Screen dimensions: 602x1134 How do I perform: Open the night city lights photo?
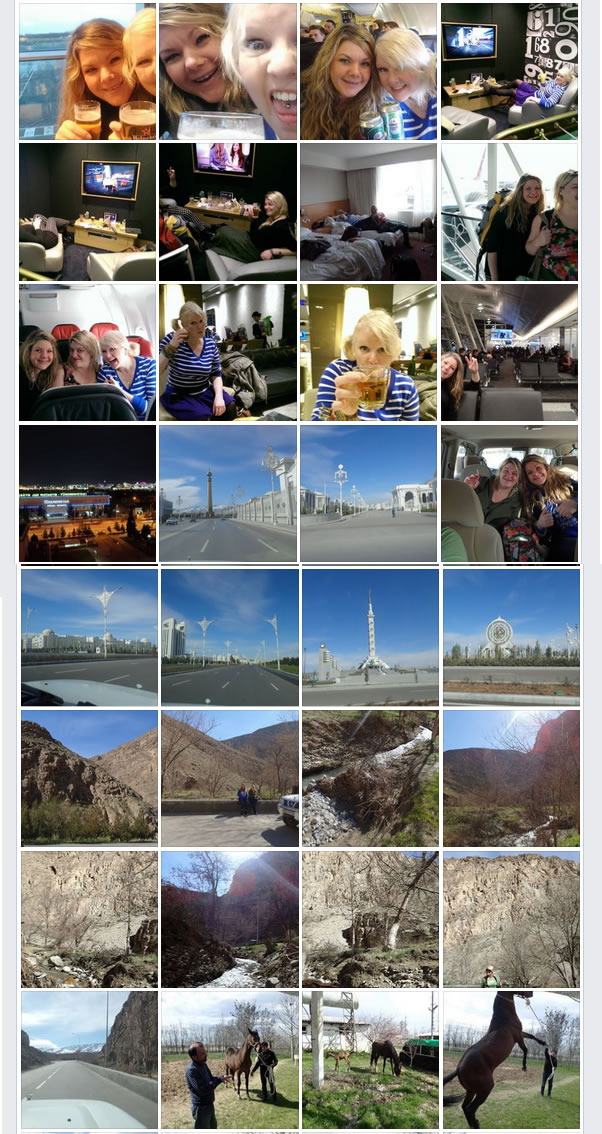[88, 494]
